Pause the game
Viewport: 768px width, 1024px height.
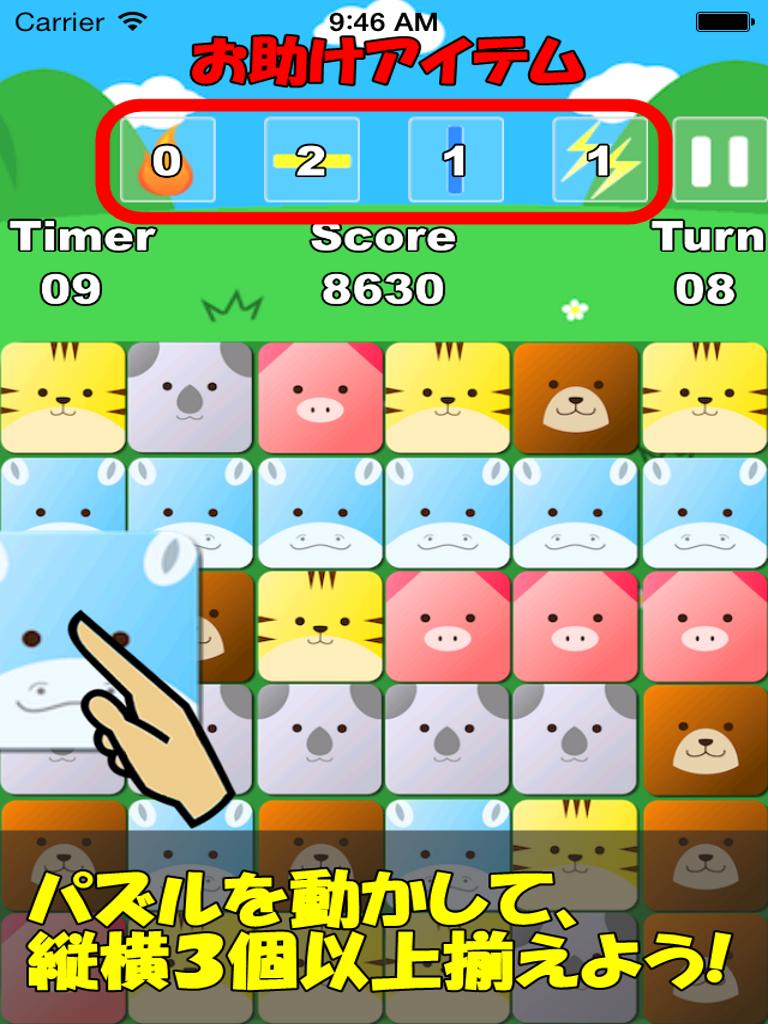[x=719, y=159]
